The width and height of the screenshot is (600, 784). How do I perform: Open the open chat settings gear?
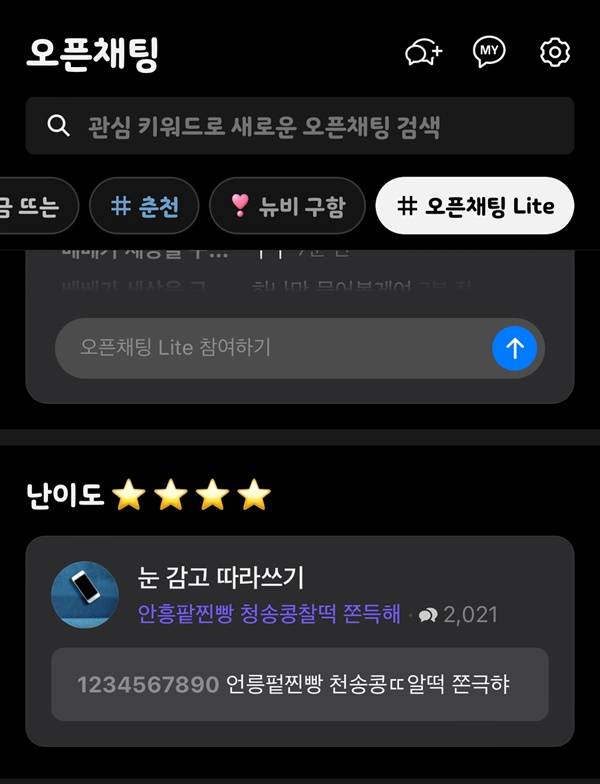(554, 52)
